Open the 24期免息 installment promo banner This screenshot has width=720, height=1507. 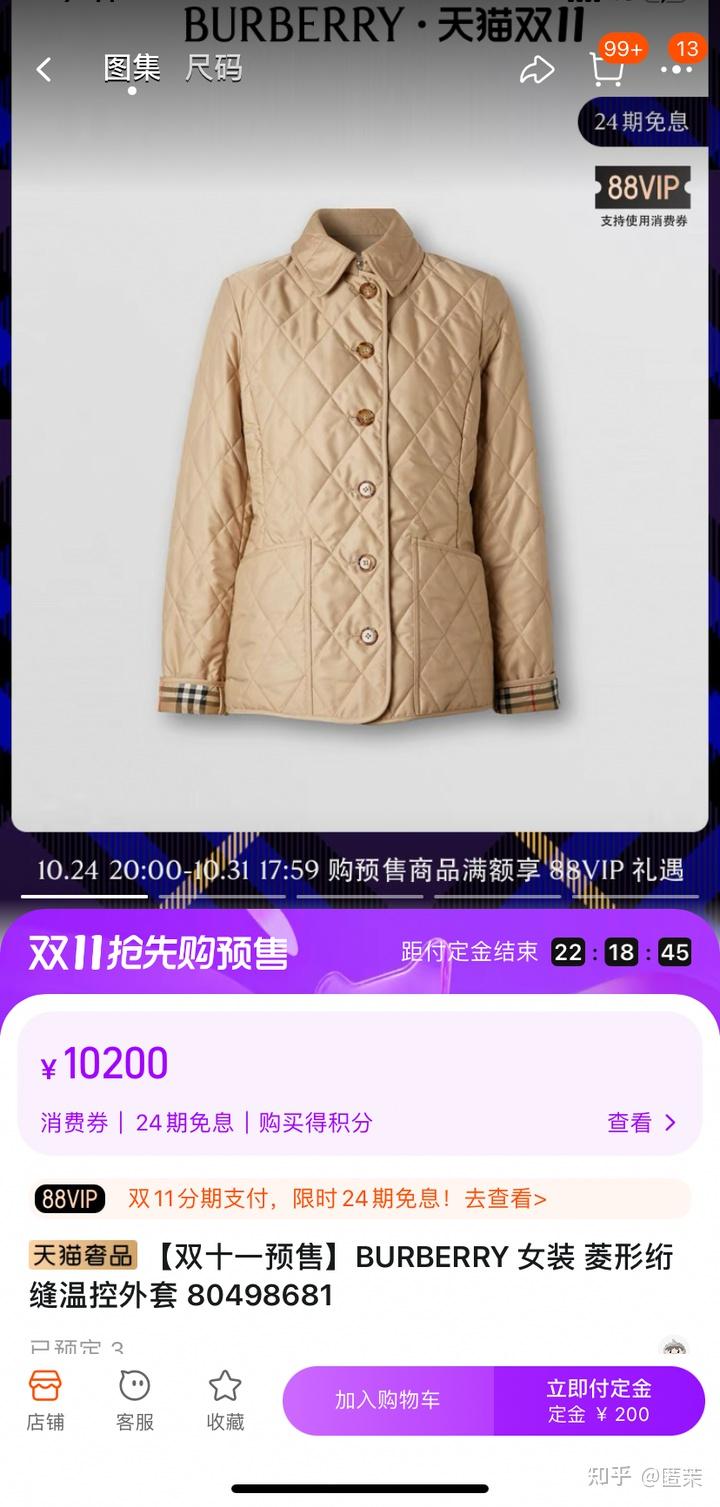[x=360, y=1198]
